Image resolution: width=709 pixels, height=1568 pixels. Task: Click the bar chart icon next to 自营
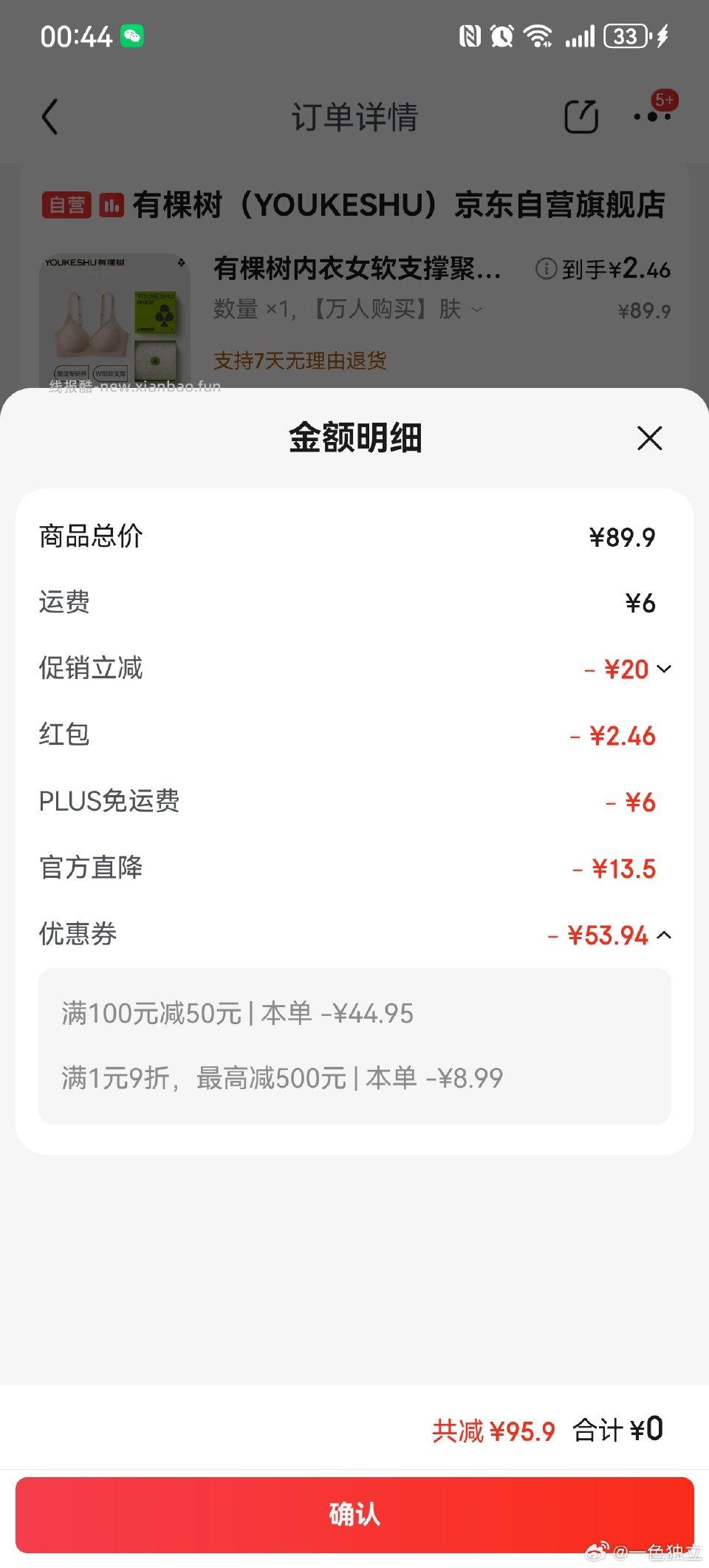[x=109, y=206]
